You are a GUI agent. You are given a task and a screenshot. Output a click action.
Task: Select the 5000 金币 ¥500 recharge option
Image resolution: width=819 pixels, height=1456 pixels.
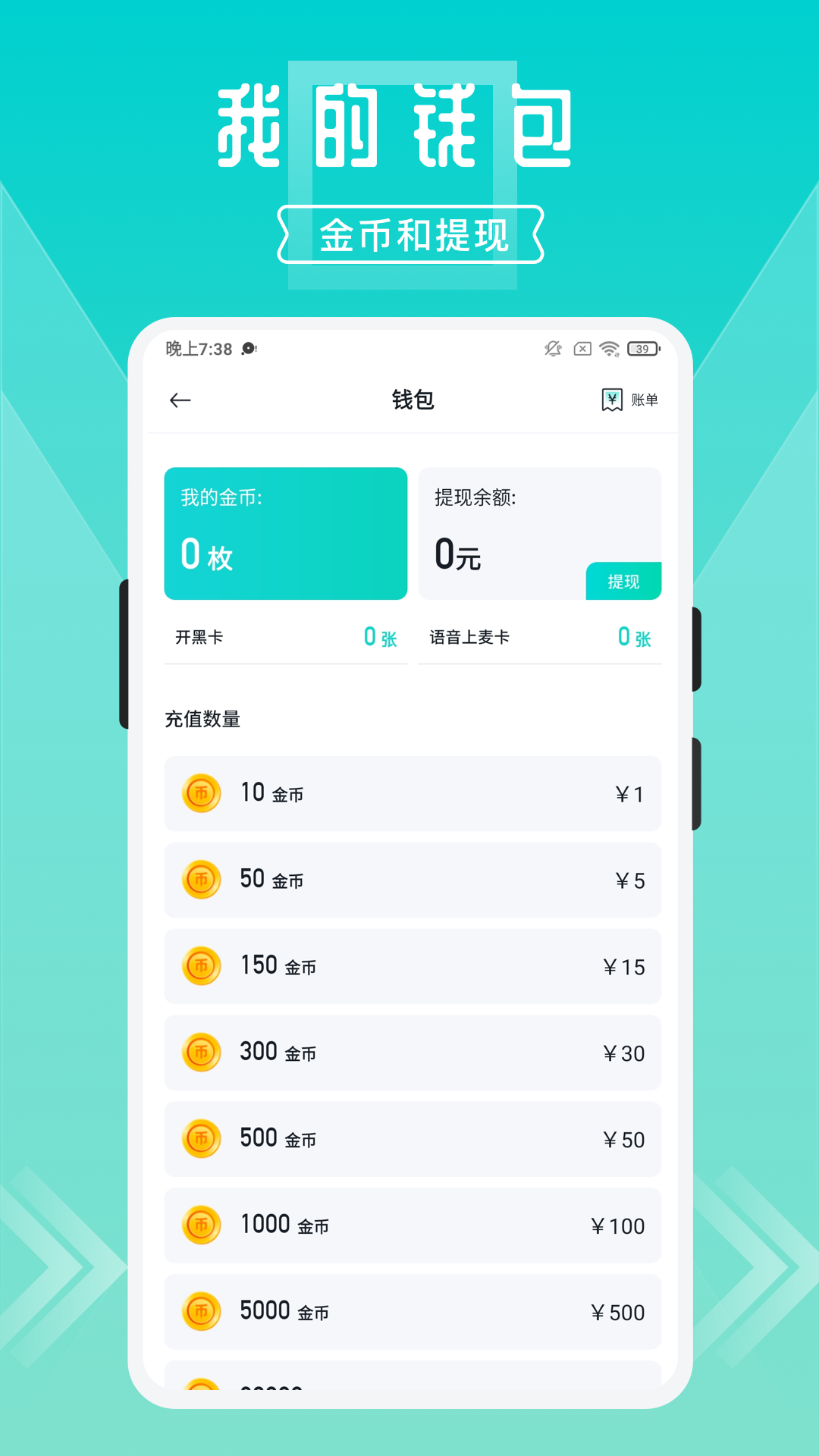coord(412,1312)
